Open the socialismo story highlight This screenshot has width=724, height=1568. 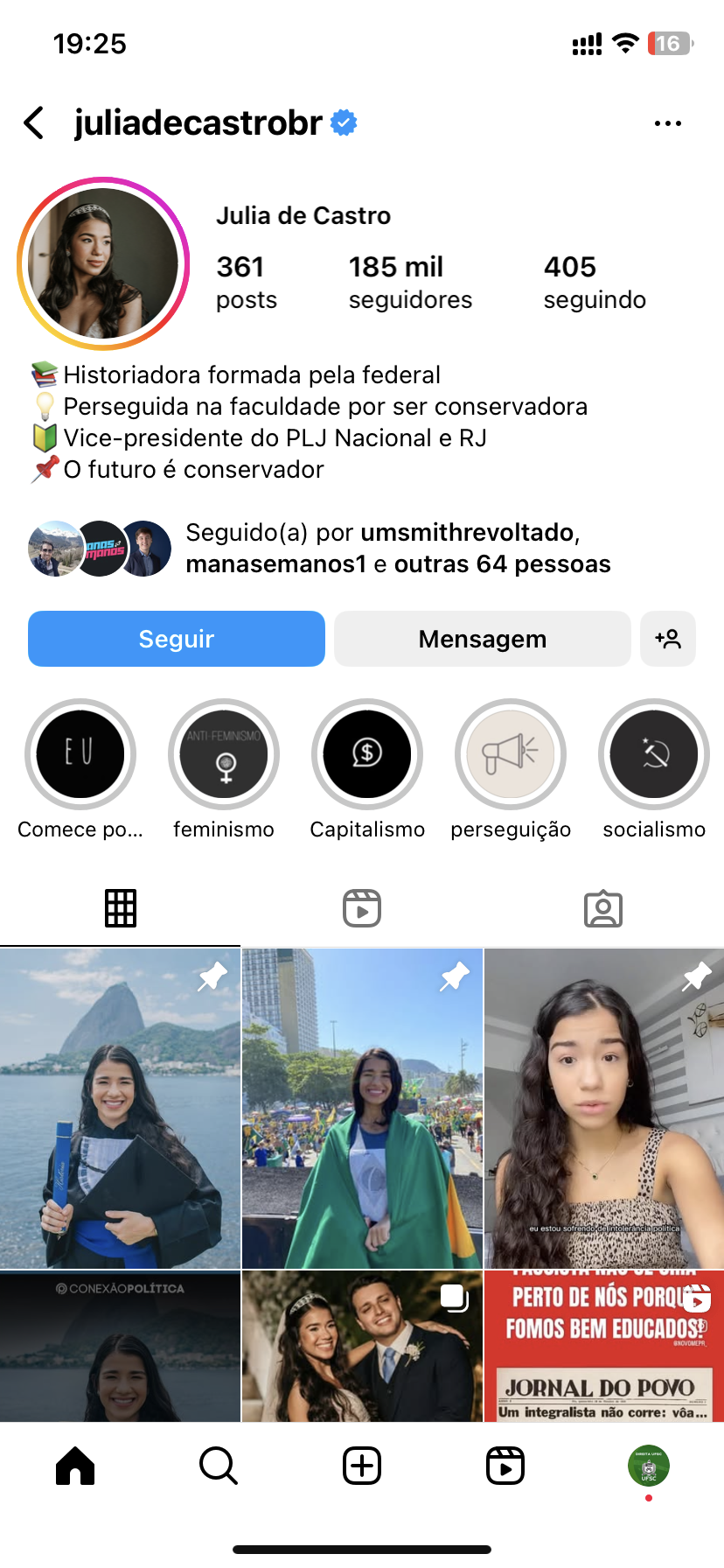pyautogui.click(x=654, y=754)
